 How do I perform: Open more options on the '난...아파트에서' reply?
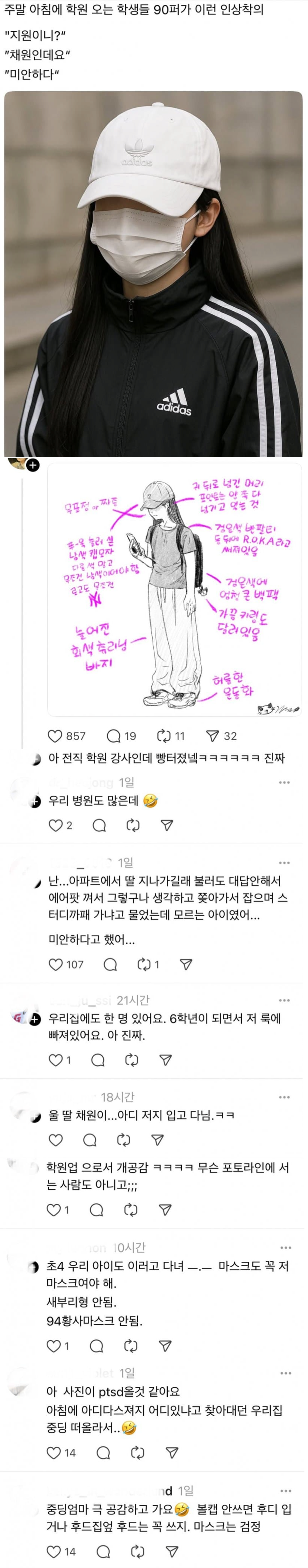coord(284,862)
